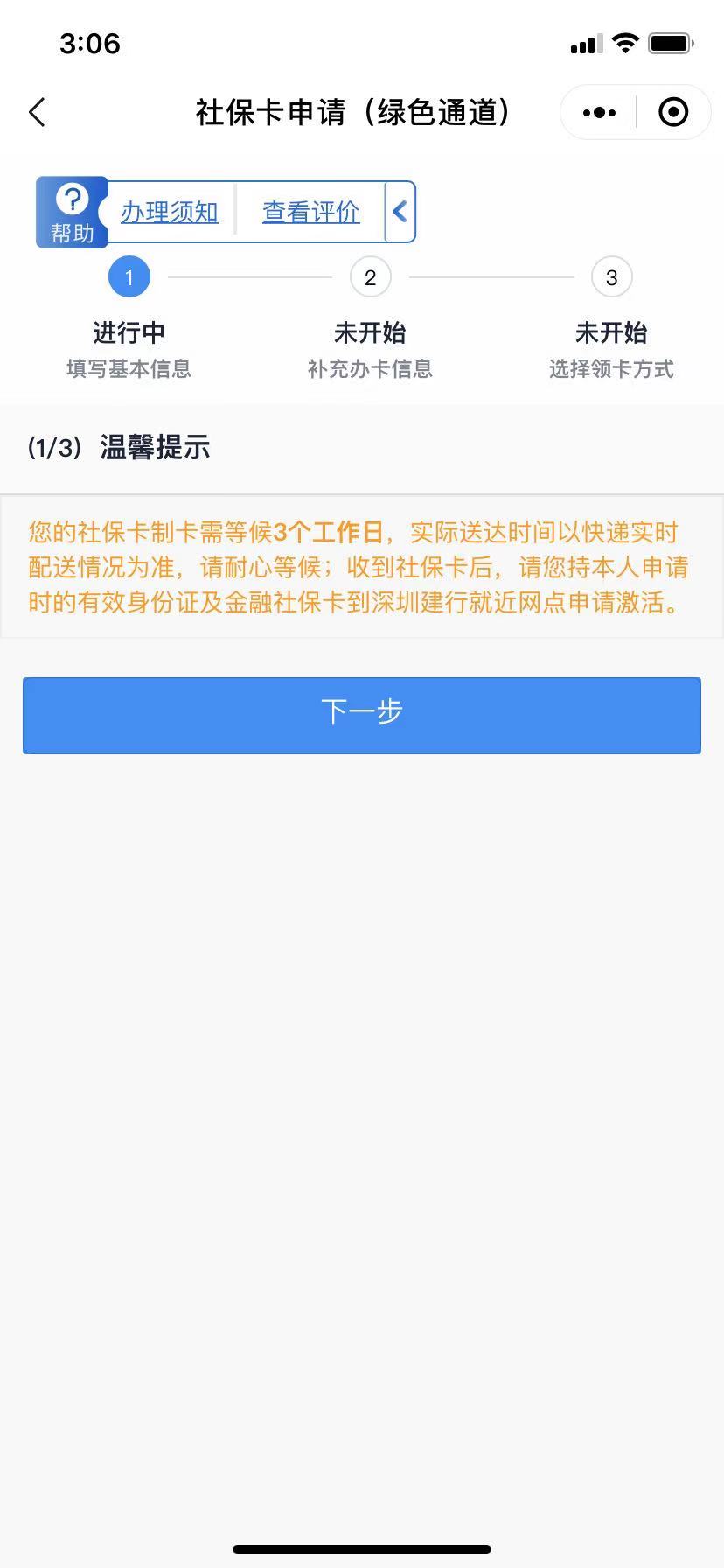Click the step progress line between step 1 and 2
724x1568 pixels.
tap(249, 276)
